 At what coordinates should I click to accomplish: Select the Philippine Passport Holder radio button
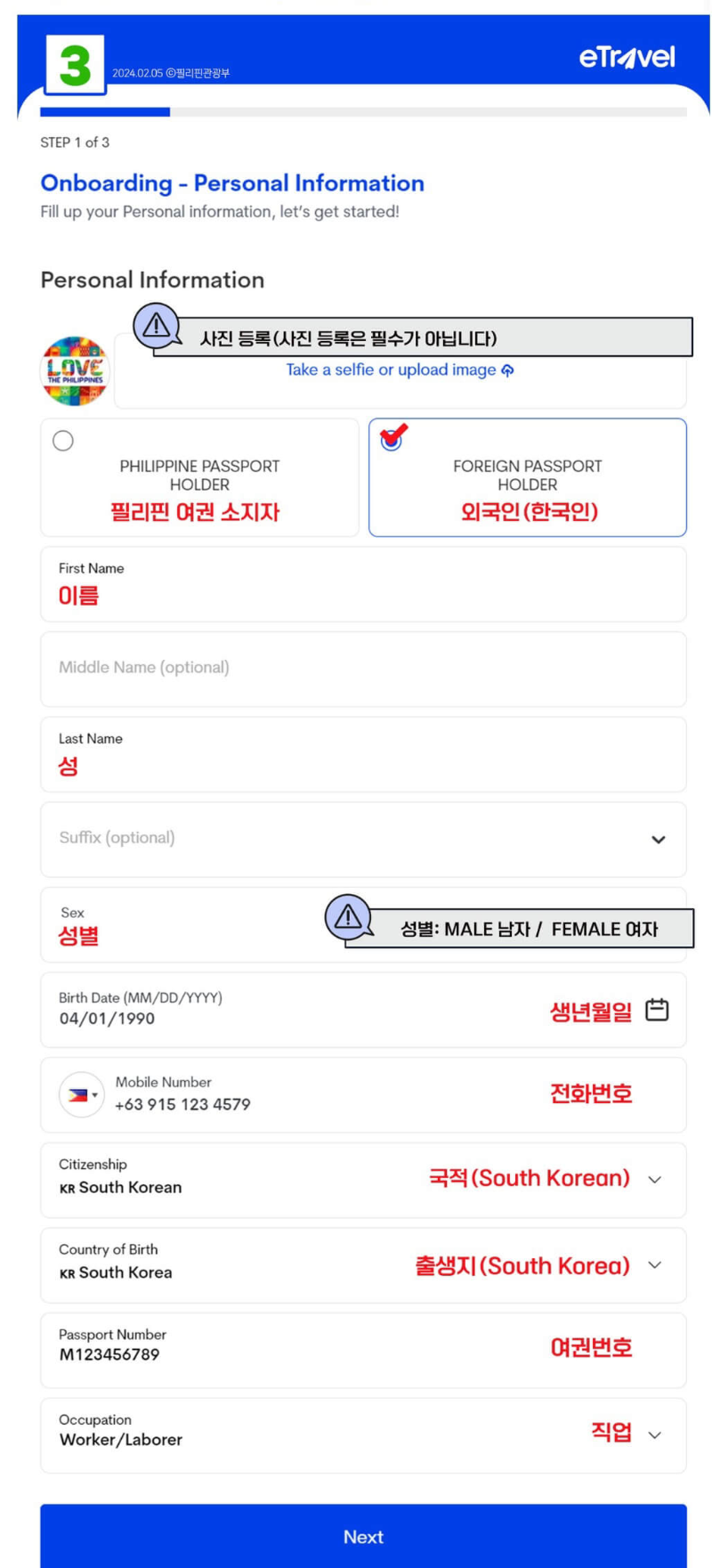62,439
